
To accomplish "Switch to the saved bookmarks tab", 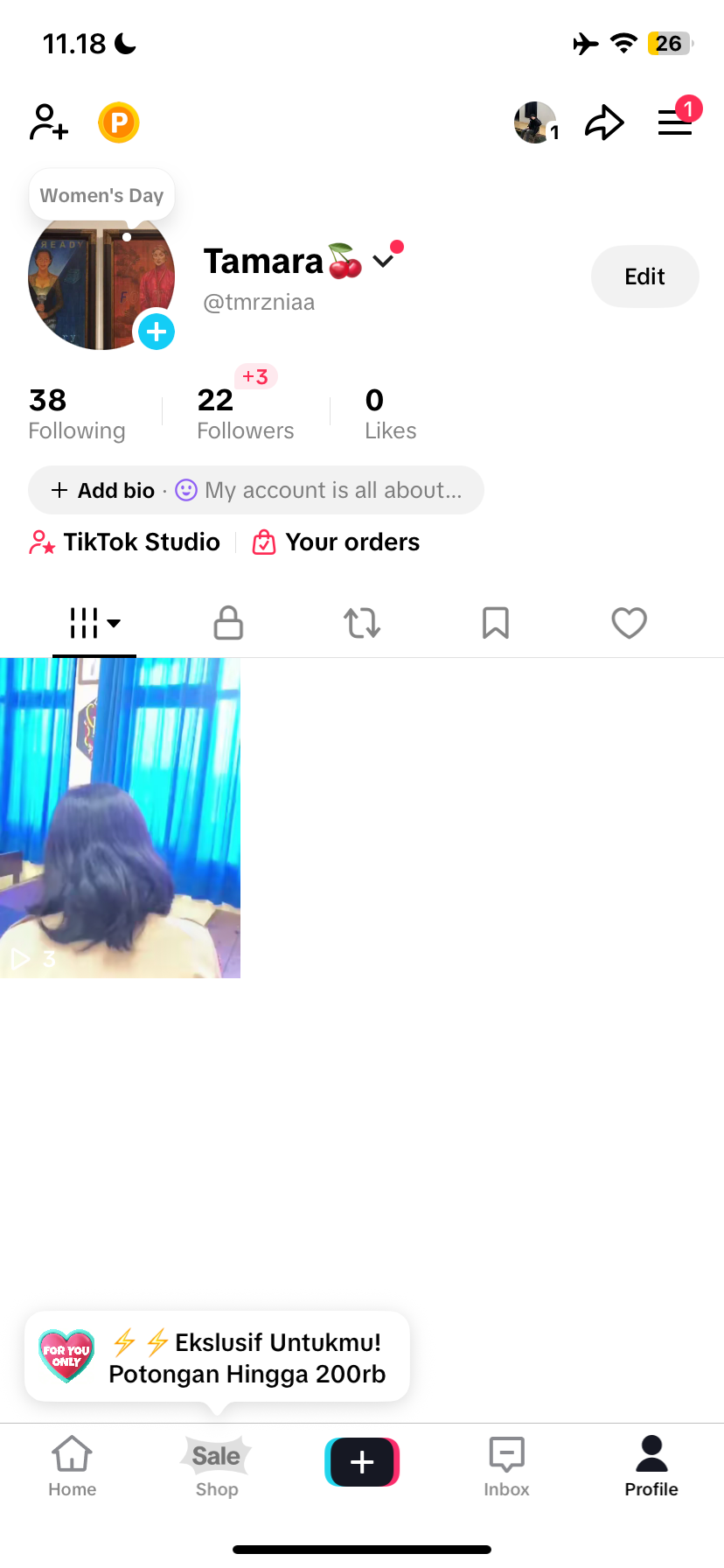I will (496, 623).
